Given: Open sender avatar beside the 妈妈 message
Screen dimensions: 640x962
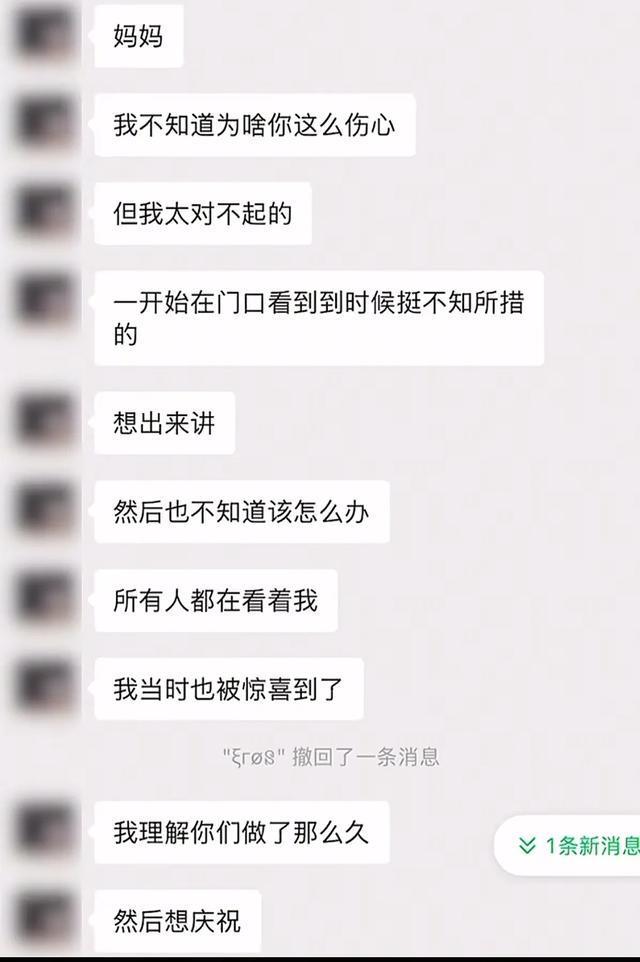Looking at the screenshot, I should click(47, 36).
